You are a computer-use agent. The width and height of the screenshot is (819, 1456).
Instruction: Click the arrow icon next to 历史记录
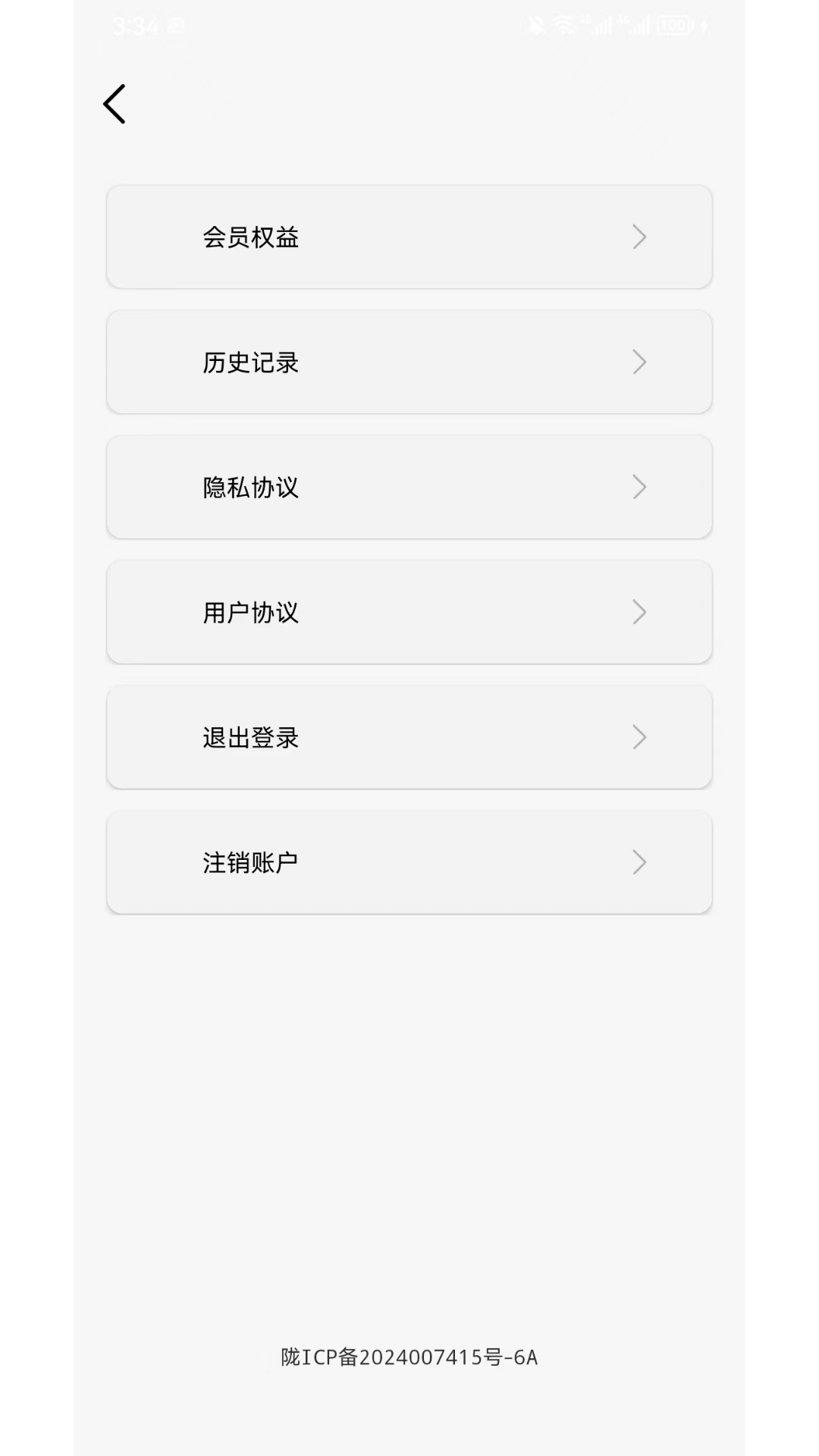coord(639,362)
